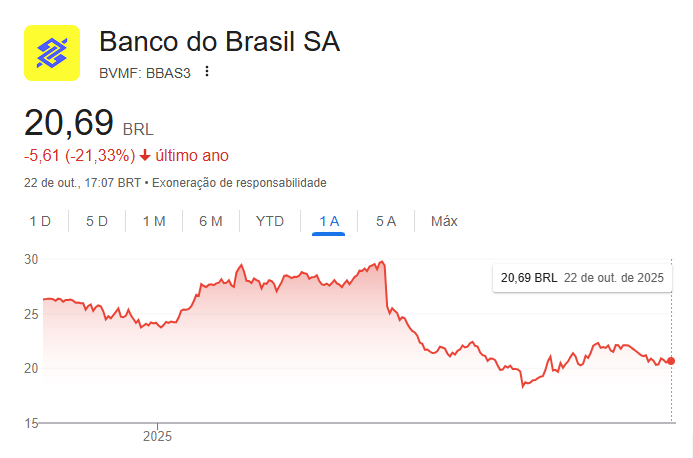Image resolution: width=693 pixels, height=458 pixels.
Task: Open the overflow menu beside BBAS3
Action: pyautogui.click(x=207, y=71)
